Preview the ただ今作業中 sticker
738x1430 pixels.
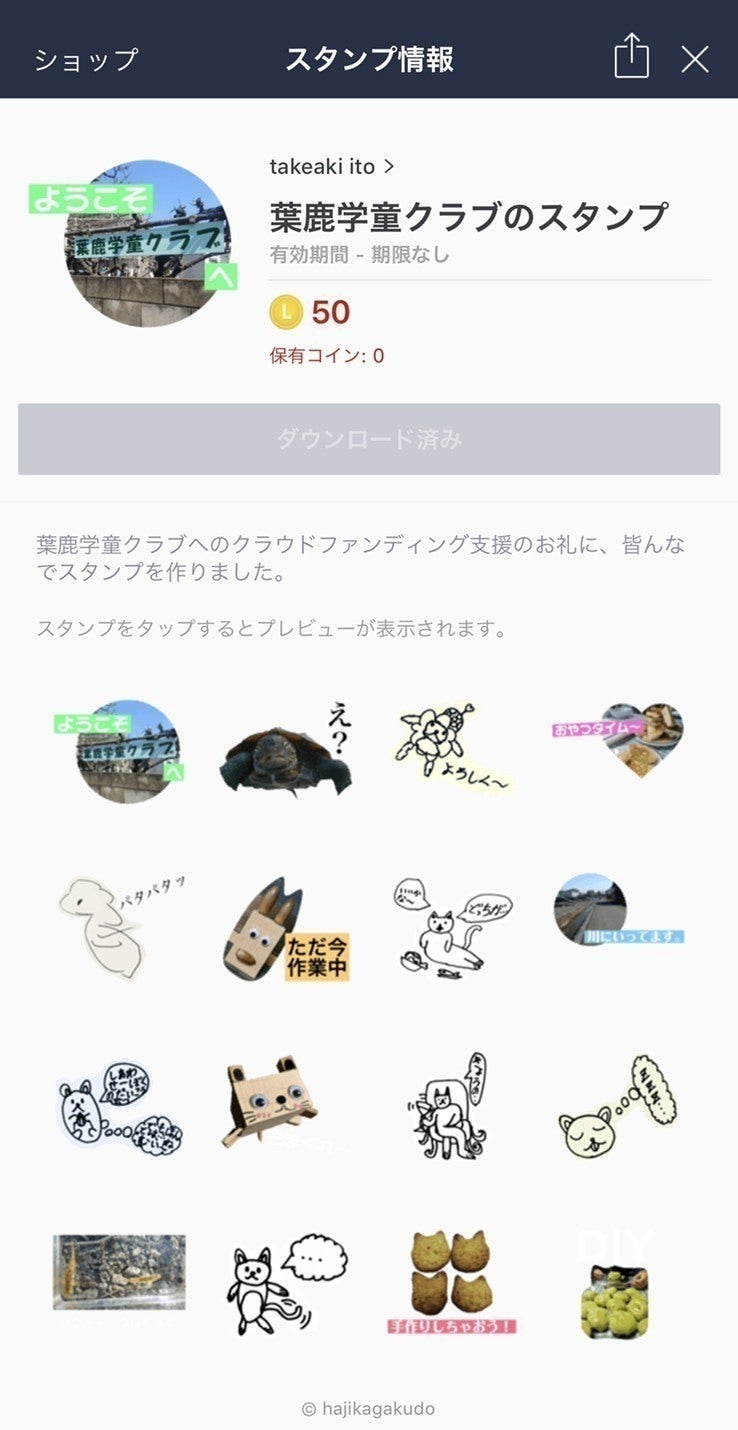click(x=286, y=932)
